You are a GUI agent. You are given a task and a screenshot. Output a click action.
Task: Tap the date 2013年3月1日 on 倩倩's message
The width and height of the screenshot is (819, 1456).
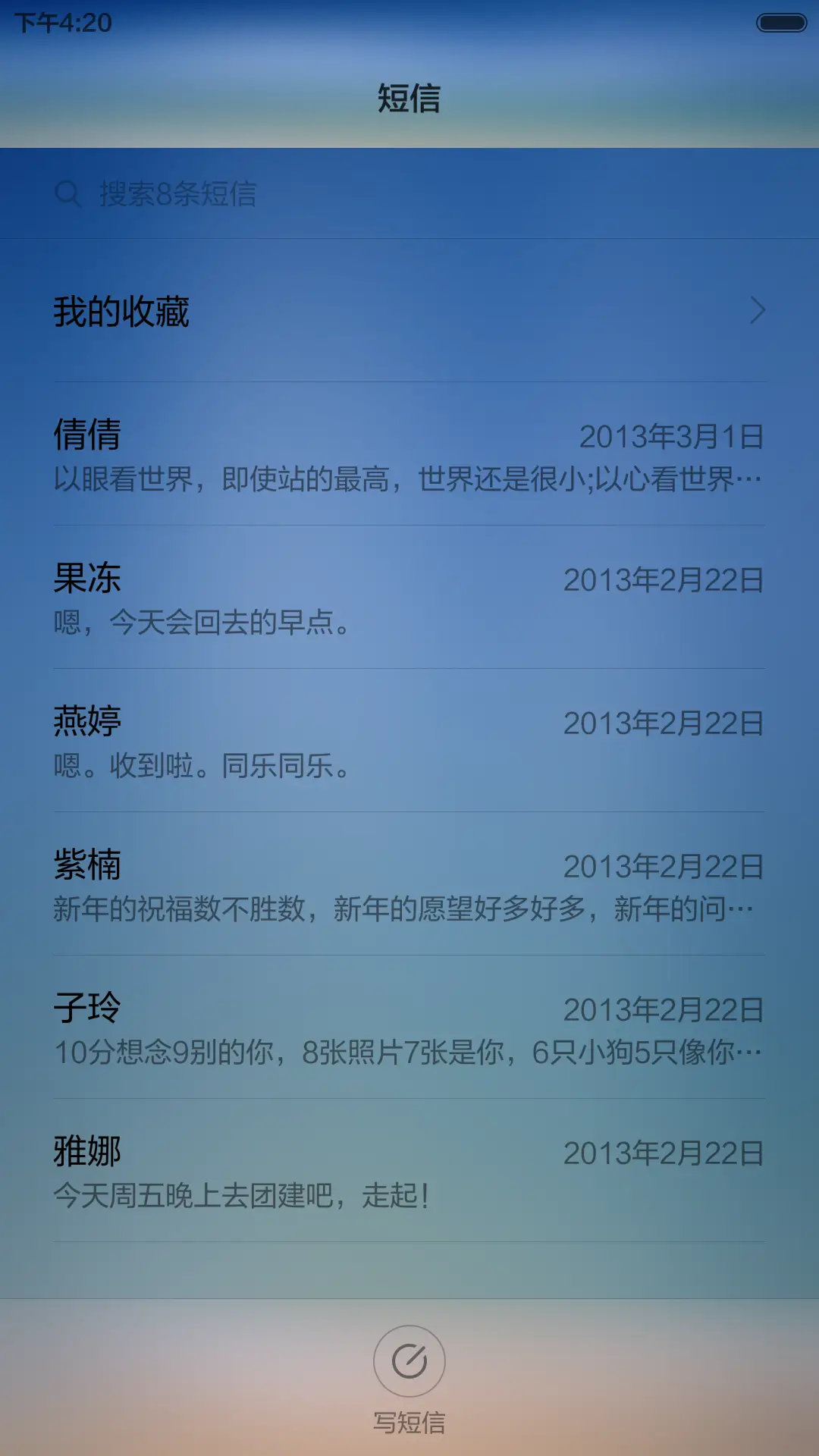(671, 438)
